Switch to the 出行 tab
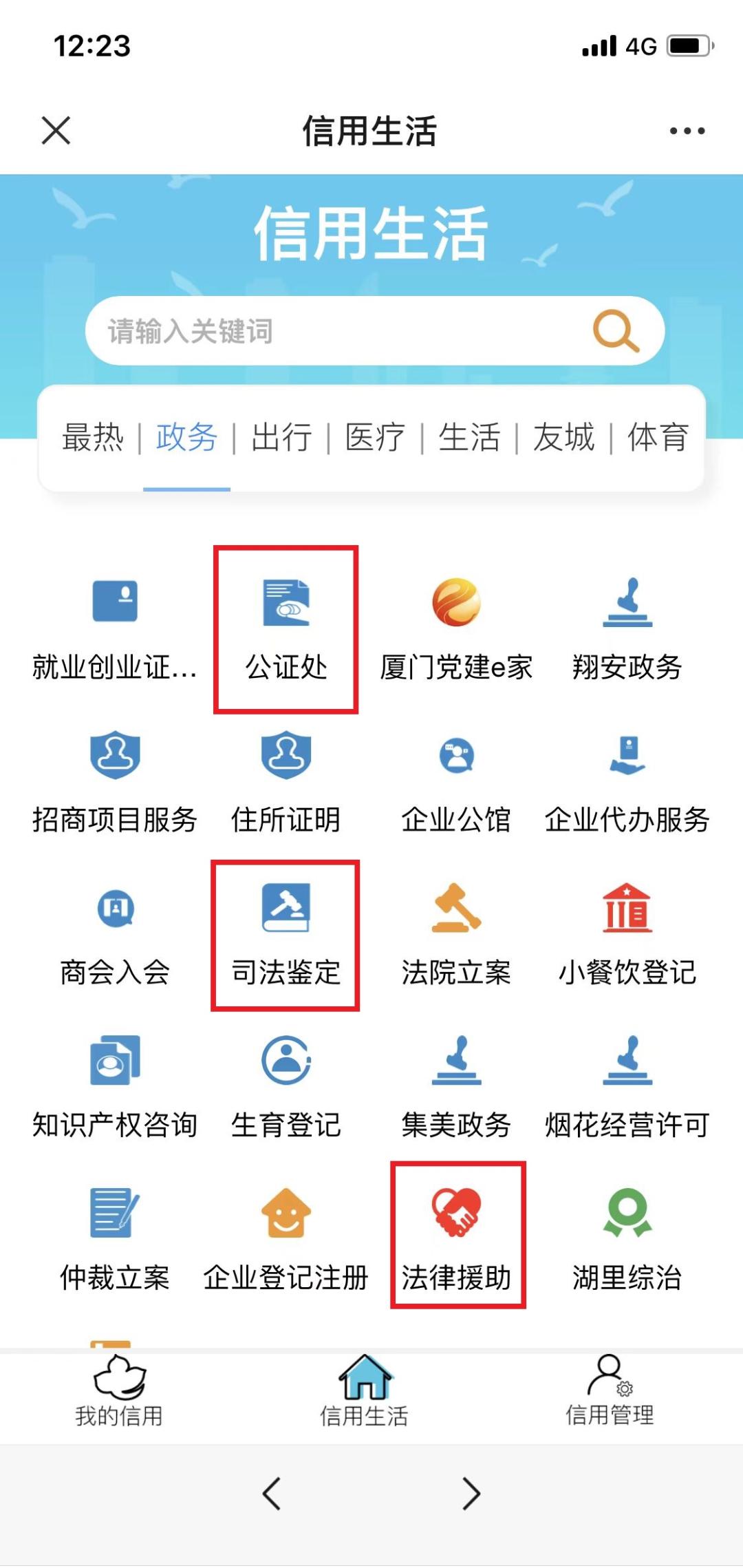 pyautogui.click(x=281, y=438)
